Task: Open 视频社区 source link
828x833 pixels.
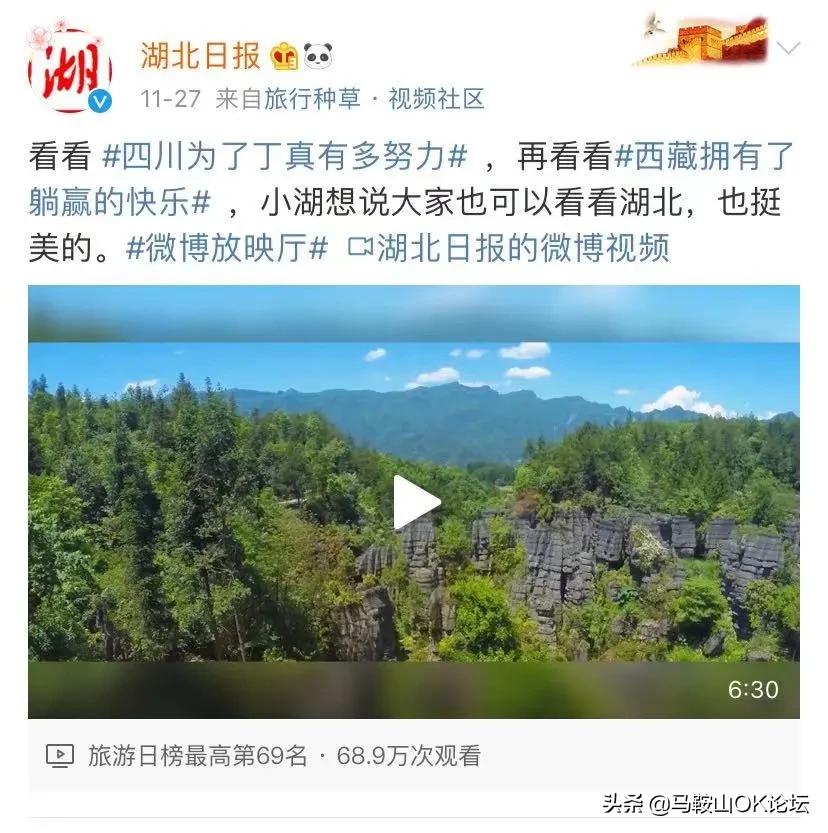Action: click(437, 99)
